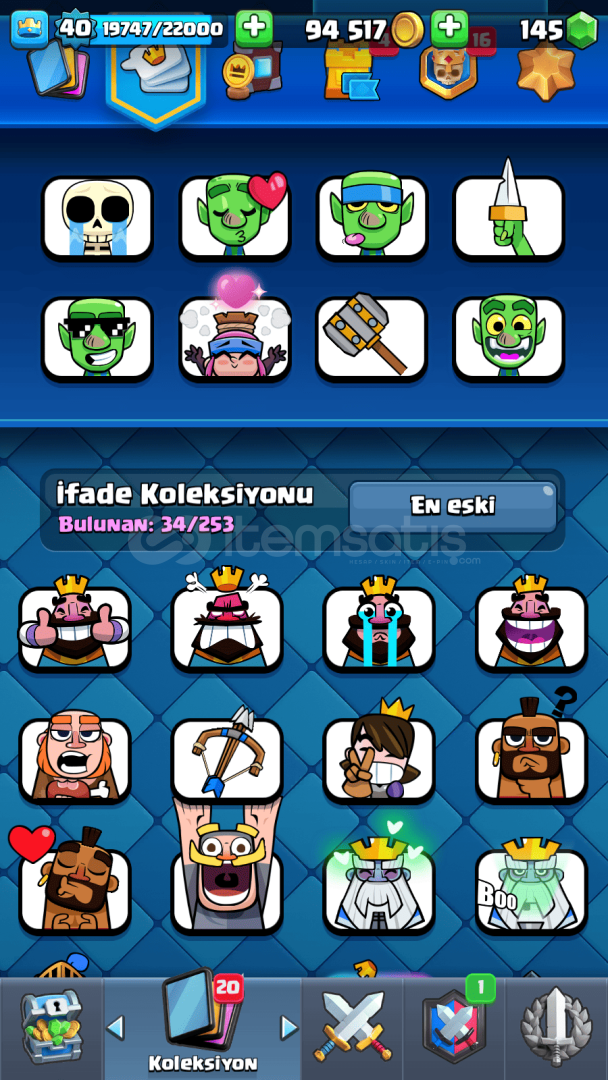Go to the next collection page arrow
The width and height of the screenshot is (608, 1080).
[x=289, y=1028]
